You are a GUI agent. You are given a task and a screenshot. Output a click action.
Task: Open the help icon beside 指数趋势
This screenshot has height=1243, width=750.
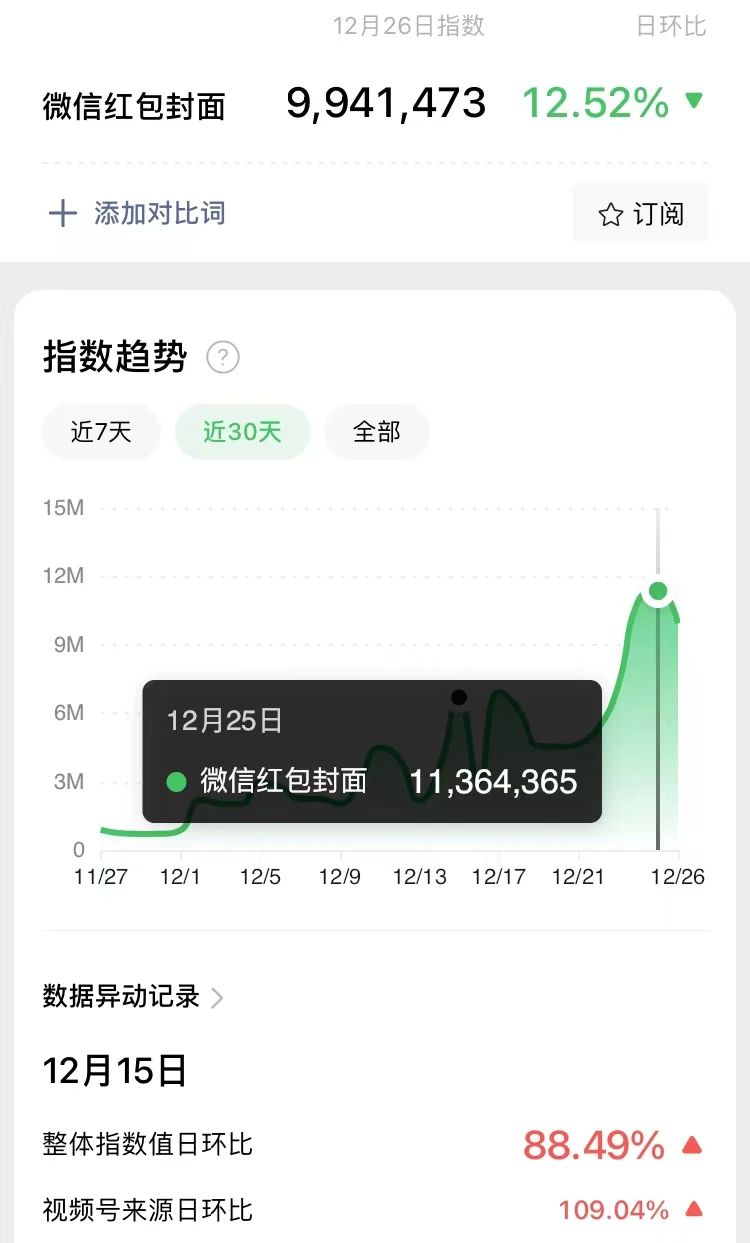222,357
